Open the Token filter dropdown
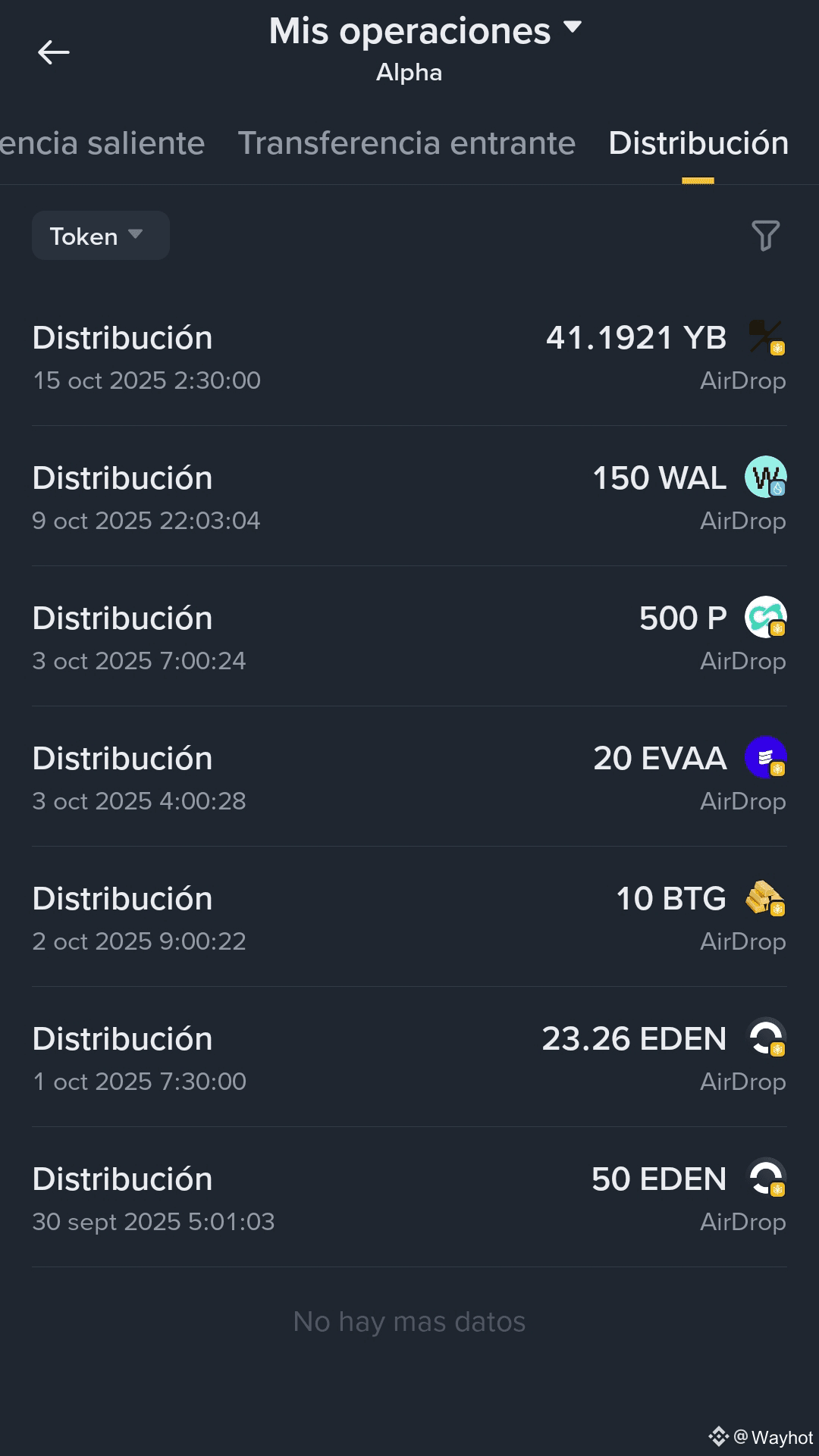 click(100, 236)
